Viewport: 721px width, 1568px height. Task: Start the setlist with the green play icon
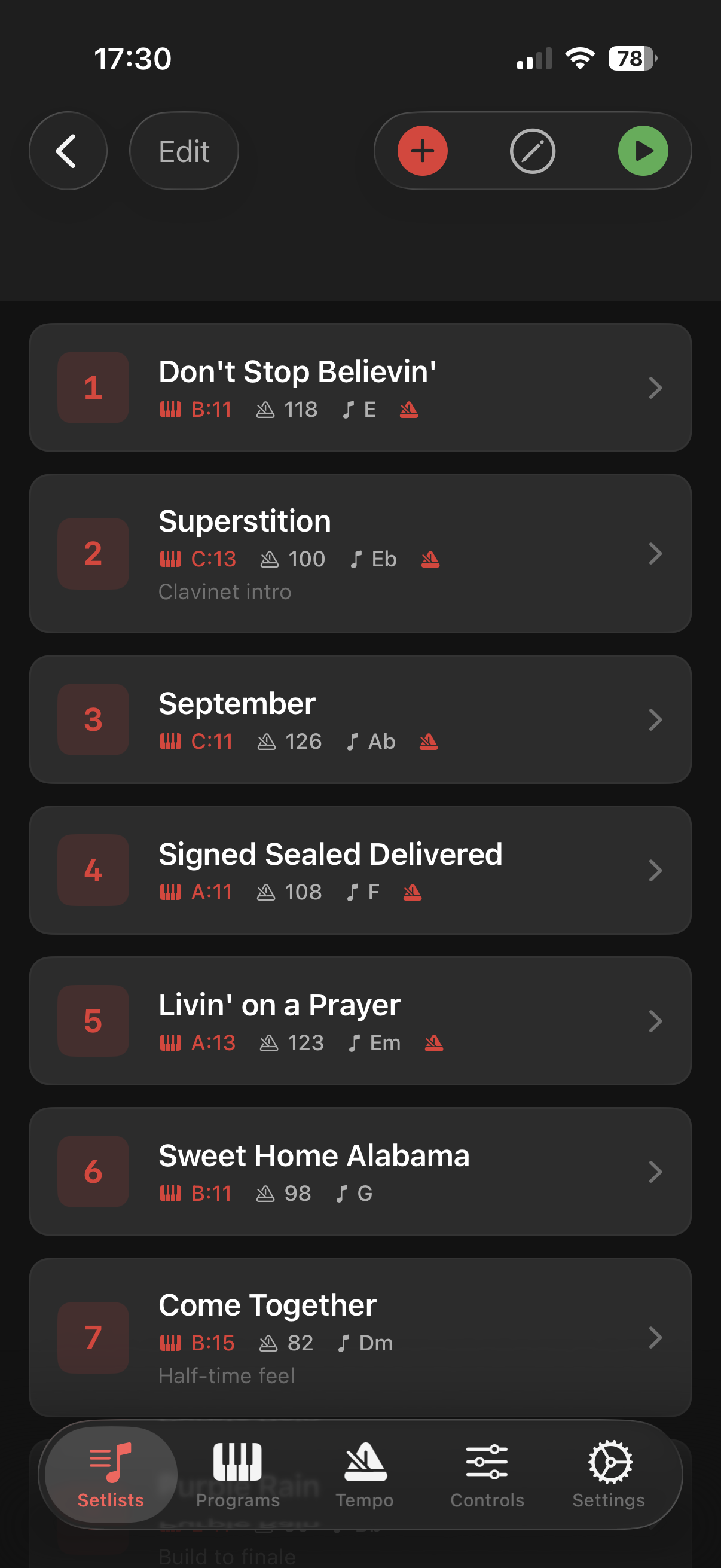[x=643, y=150]
